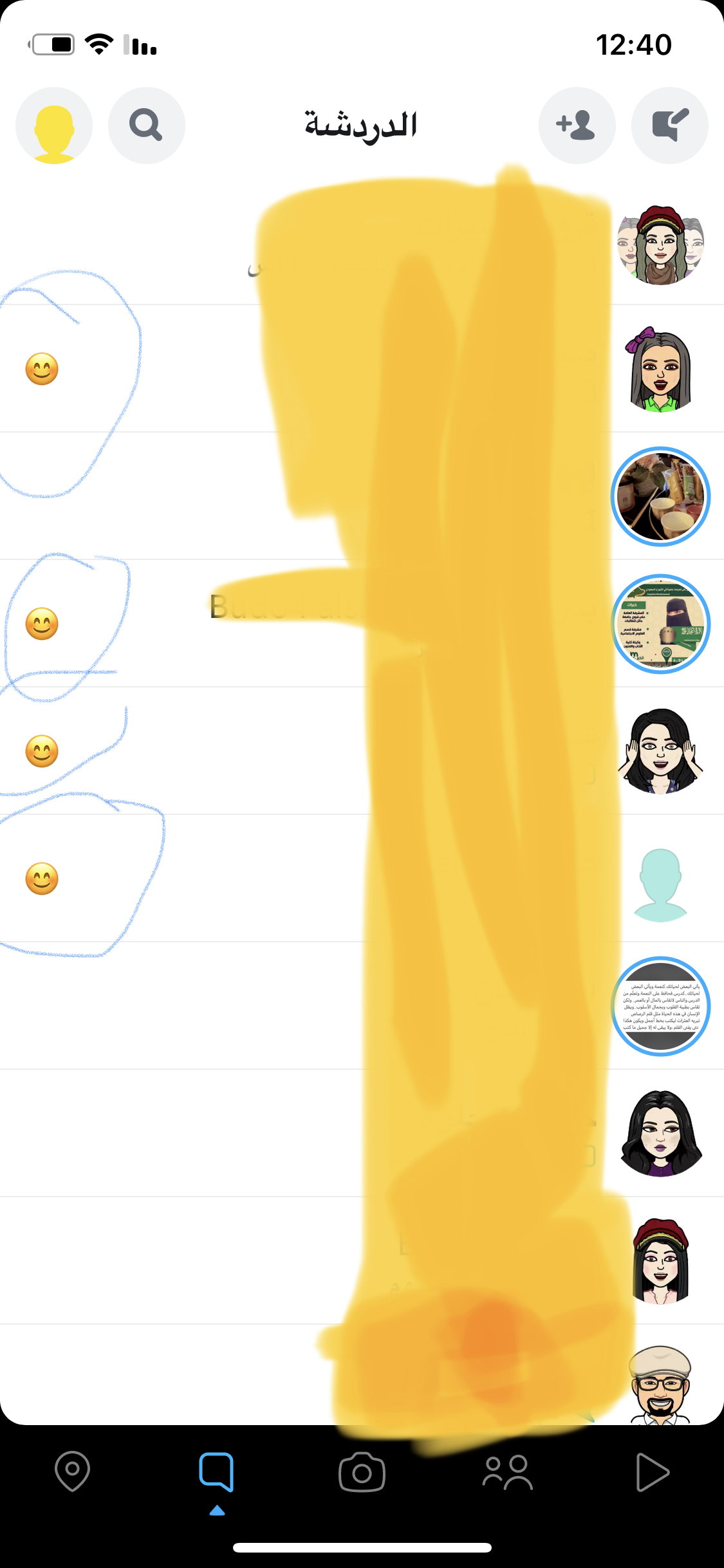Open the Snap Map tab

(x=72, y=1471)
